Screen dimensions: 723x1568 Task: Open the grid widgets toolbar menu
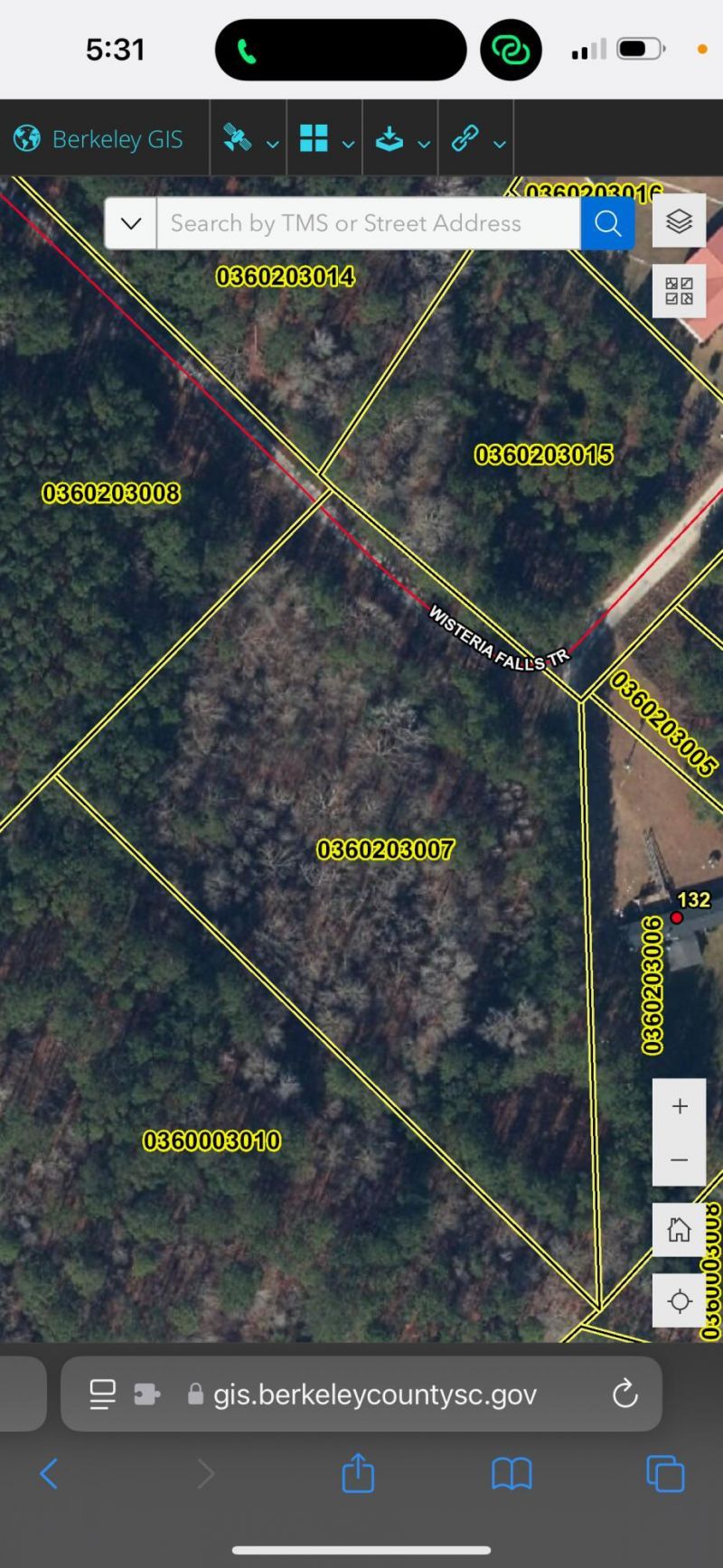click(x=324, y=139)
